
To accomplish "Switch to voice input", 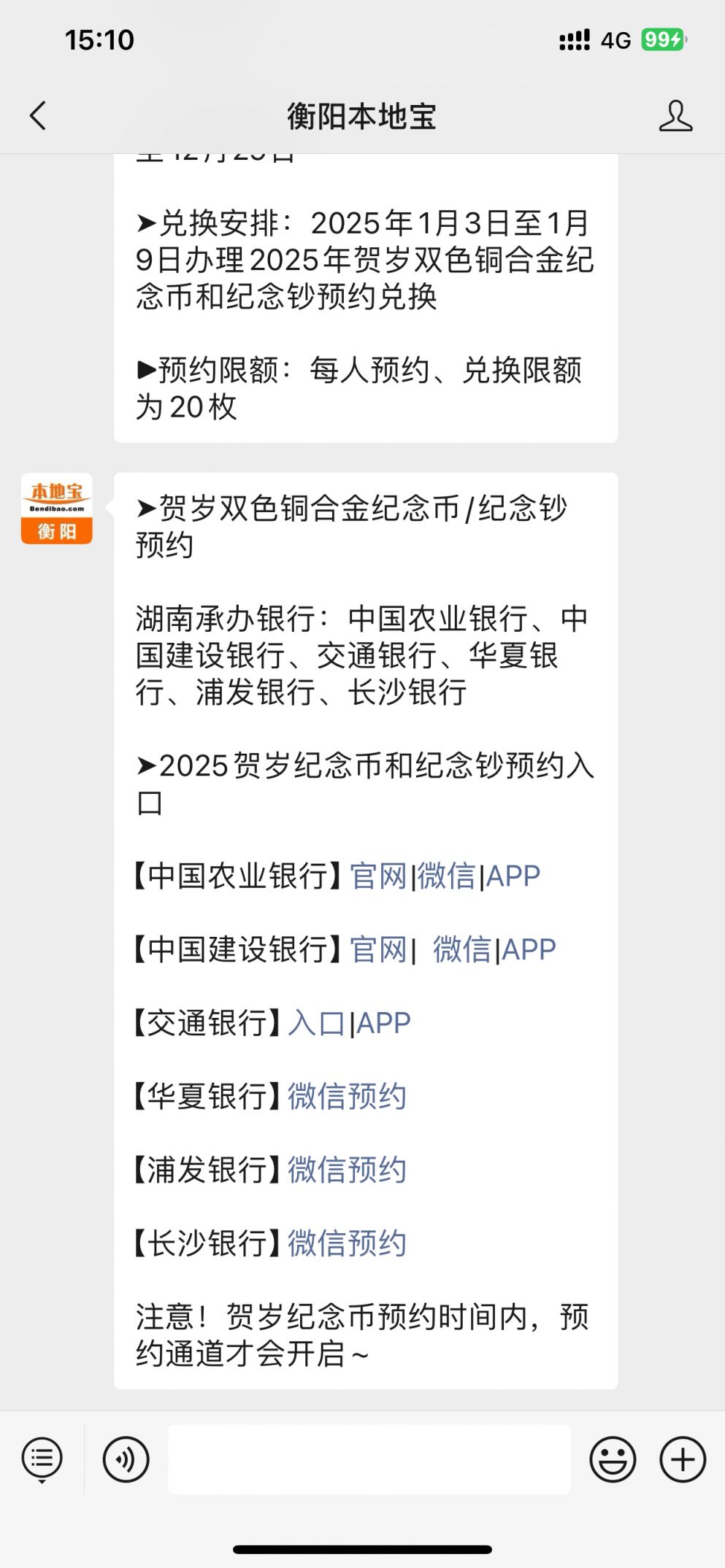I will pos(126,1459).
